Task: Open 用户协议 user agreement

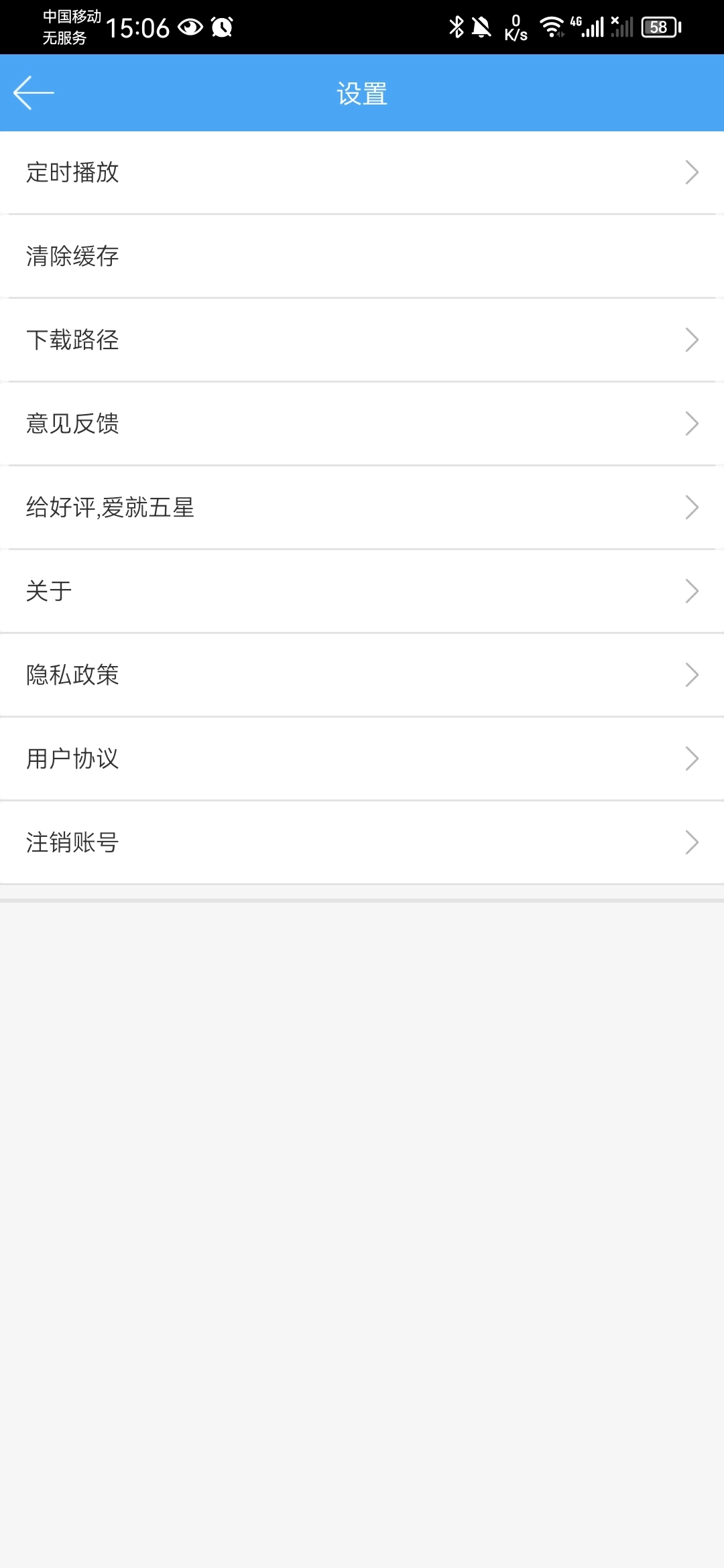Action: pyautogui.click(x=362, y=759)
